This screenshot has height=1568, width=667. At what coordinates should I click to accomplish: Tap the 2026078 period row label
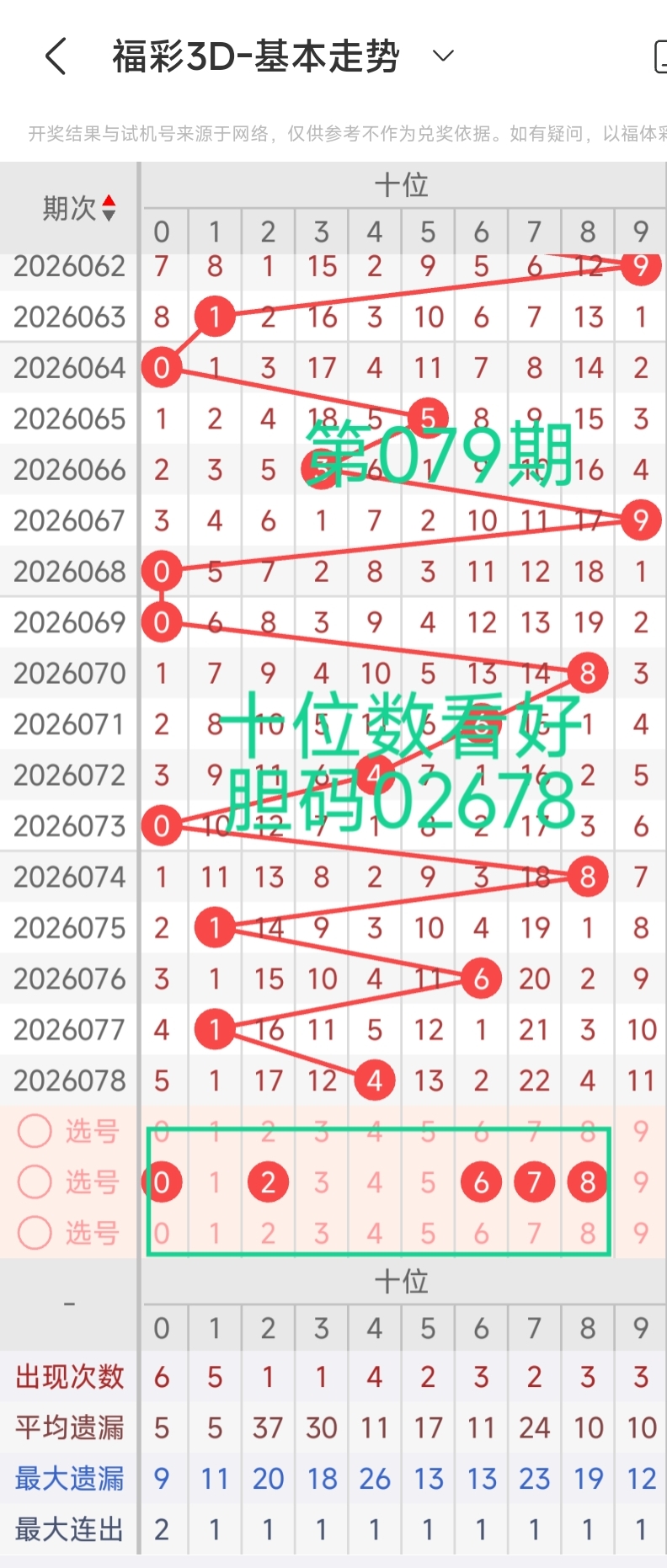[69, 1080]
